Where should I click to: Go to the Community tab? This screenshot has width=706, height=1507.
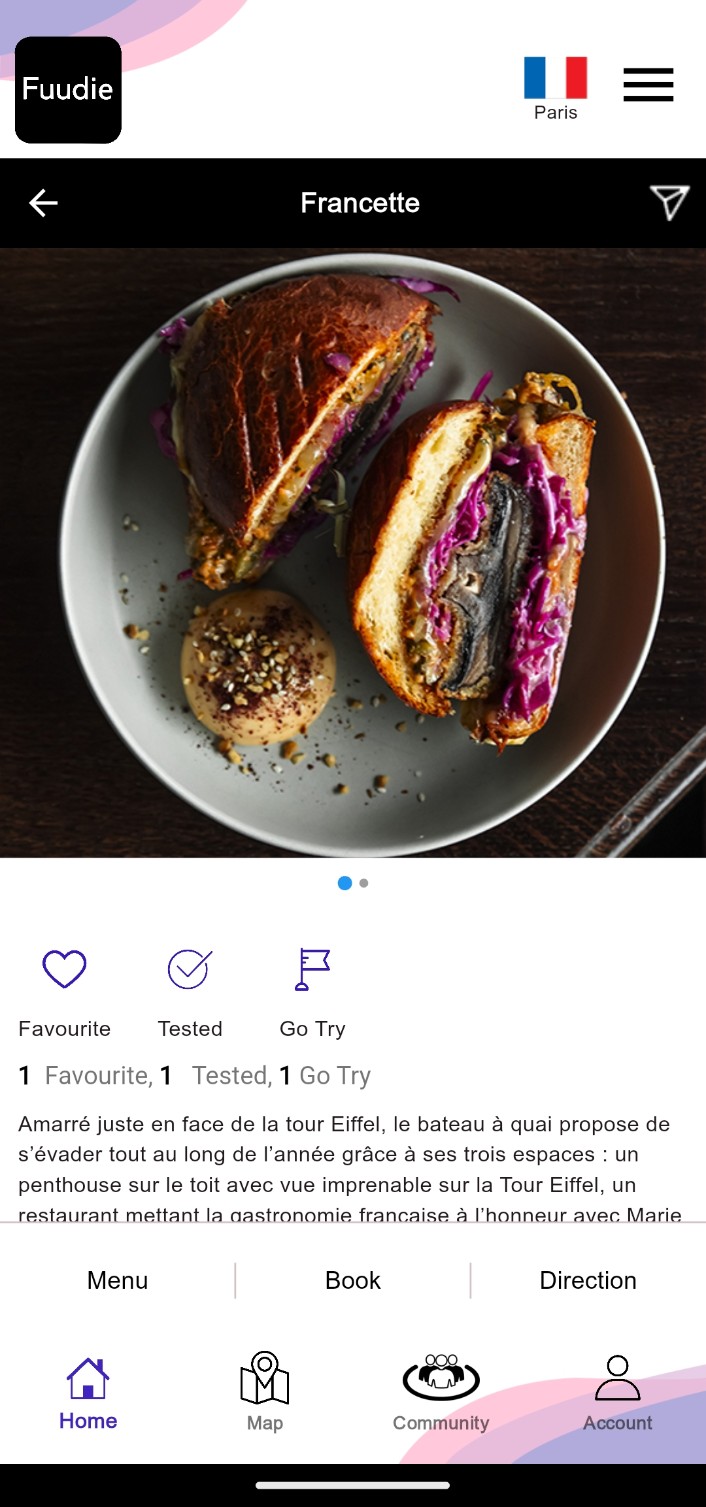click(x=441, y=1394)
